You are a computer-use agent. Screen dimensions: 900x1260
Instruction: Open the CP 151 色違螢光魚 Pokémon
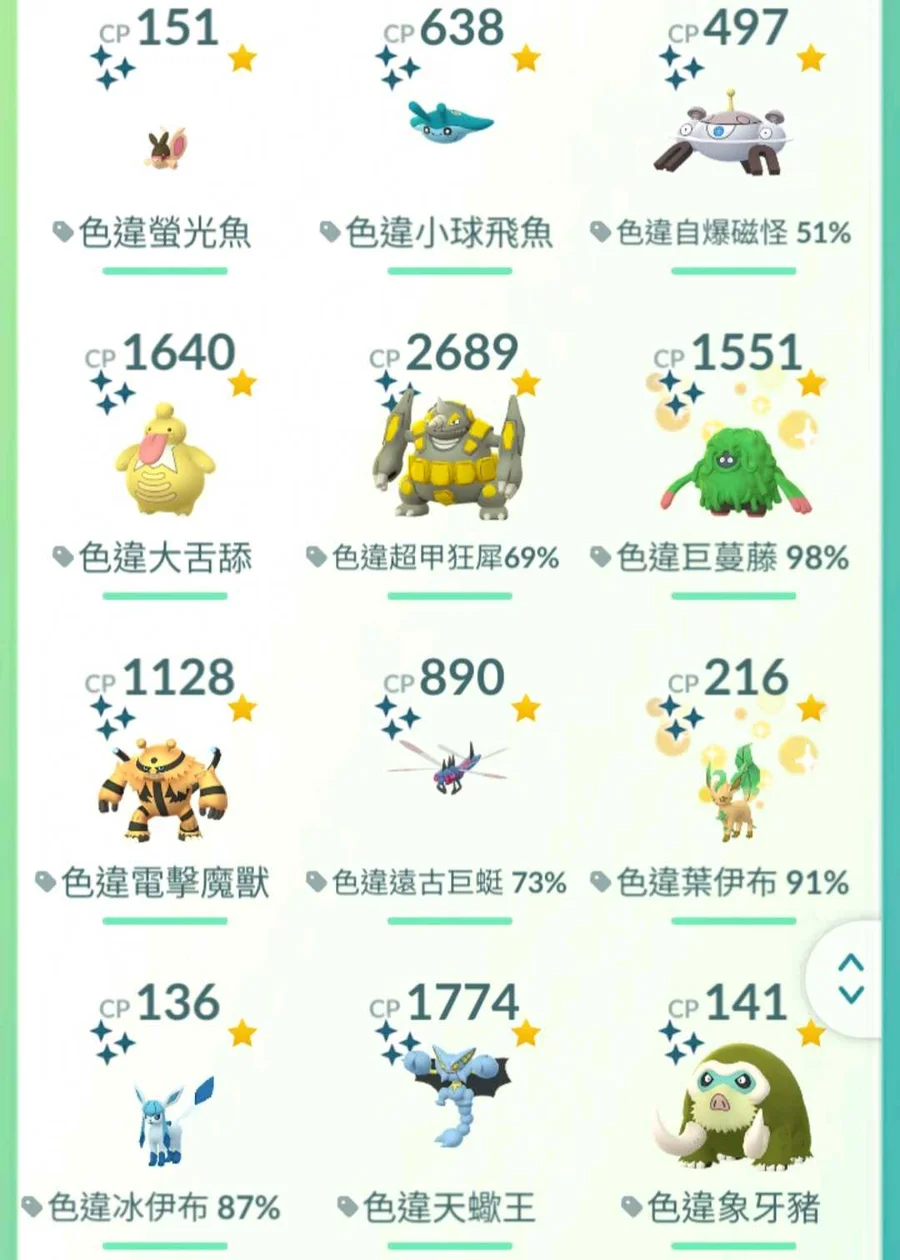click(x=165, y=145)
